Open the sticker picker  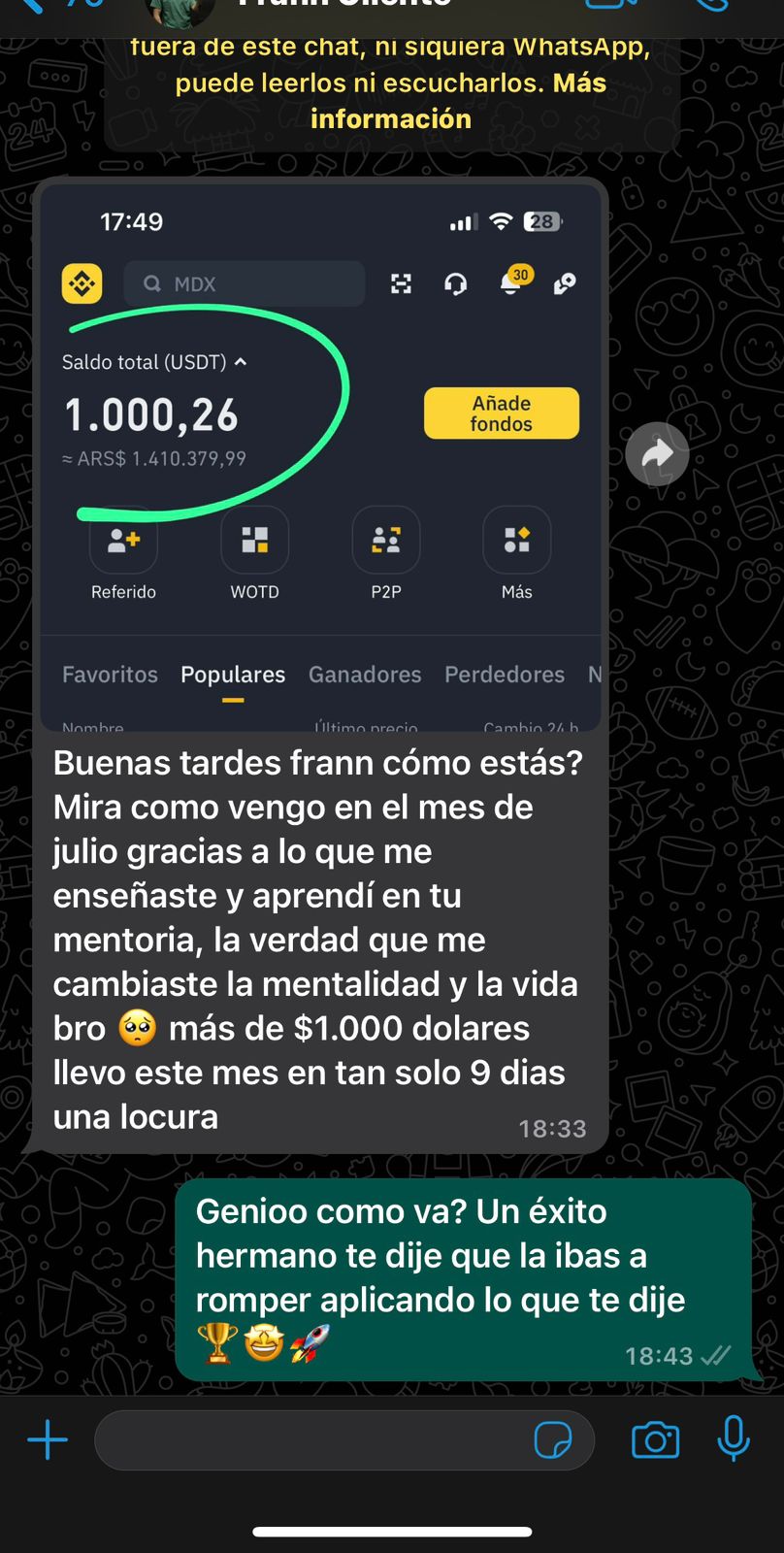pyautogui.click(x=553, y=1440)
